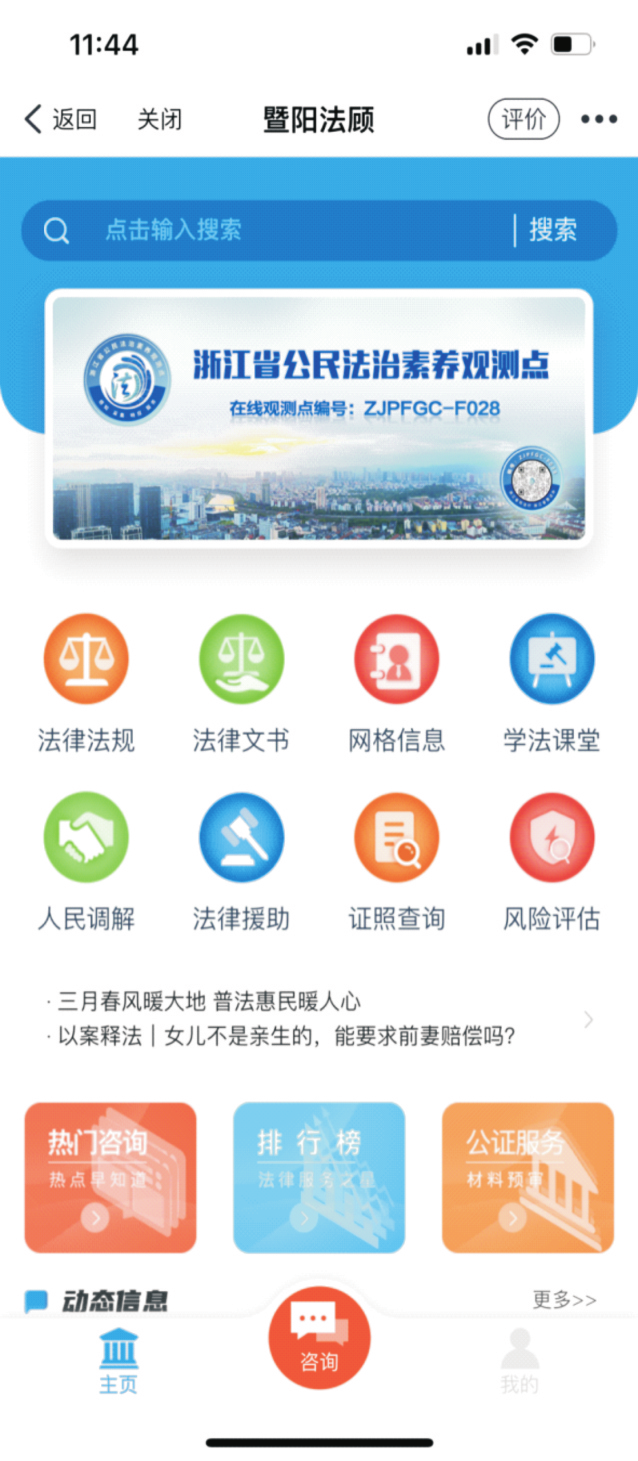Screen dimensions: 638x1461
Task: Close the page with 关闭
Action: click(x=160, y=120)
